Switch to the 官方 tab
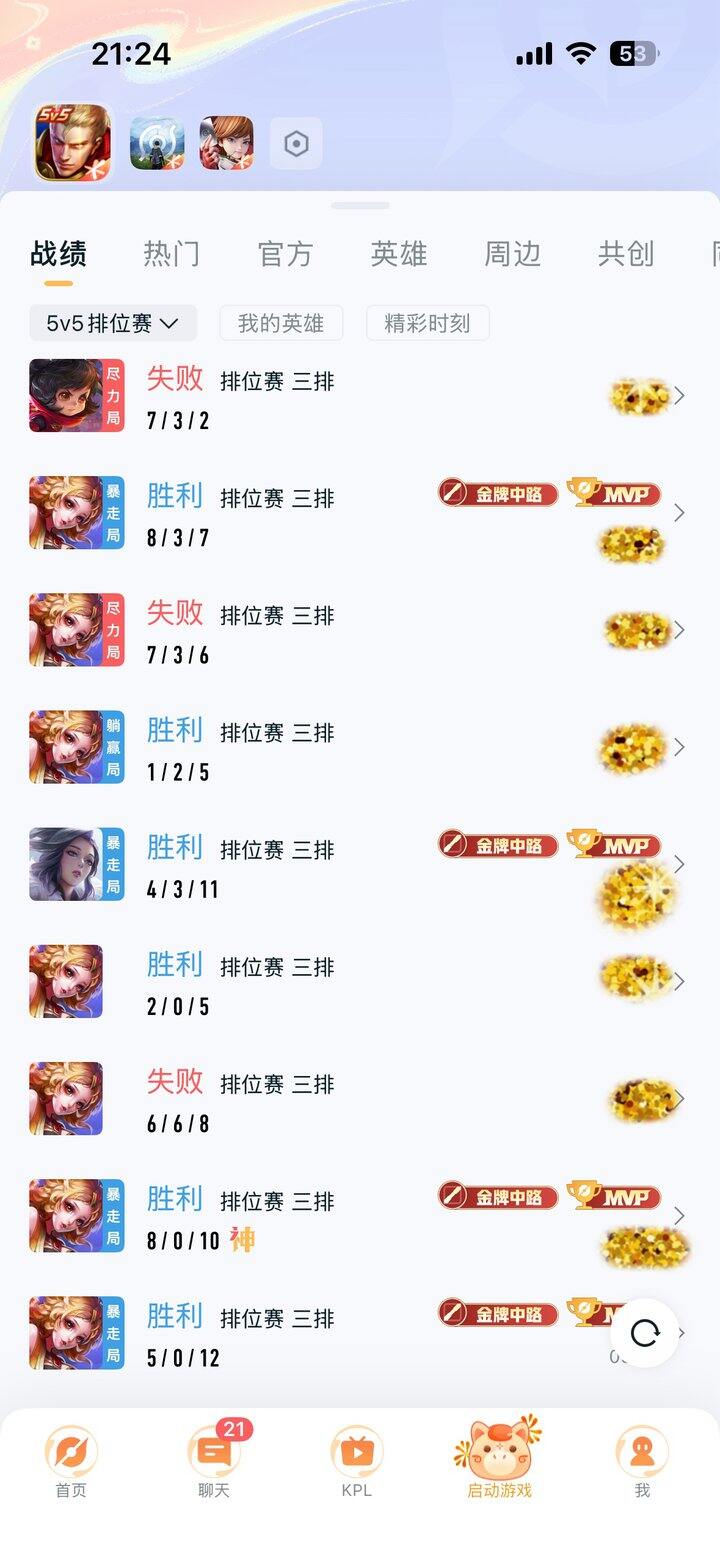The image size is (720, 1560). (285, 254)
